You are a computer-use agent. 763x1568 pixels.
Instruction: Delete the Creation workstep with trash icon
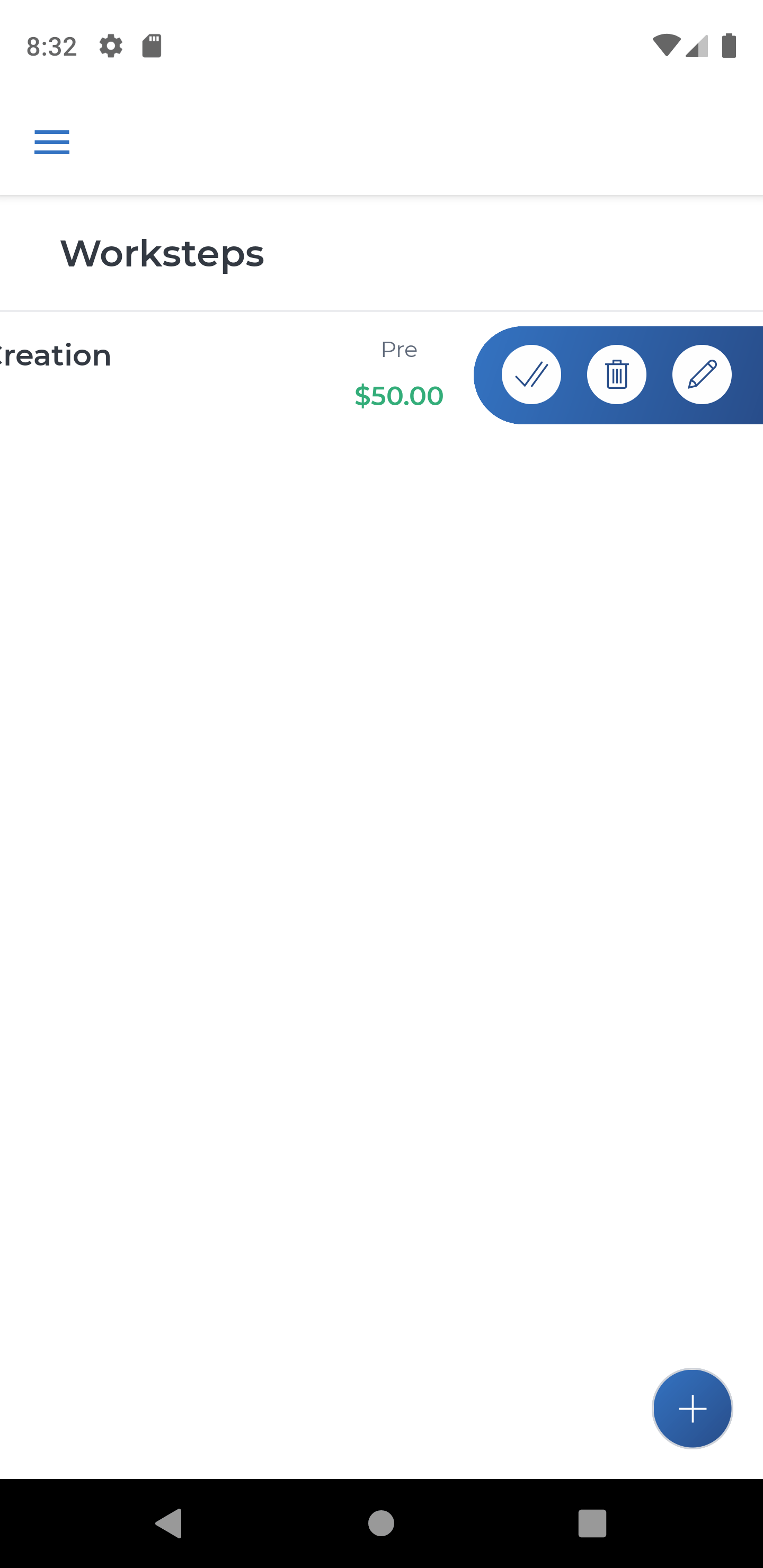coord(616,375)
